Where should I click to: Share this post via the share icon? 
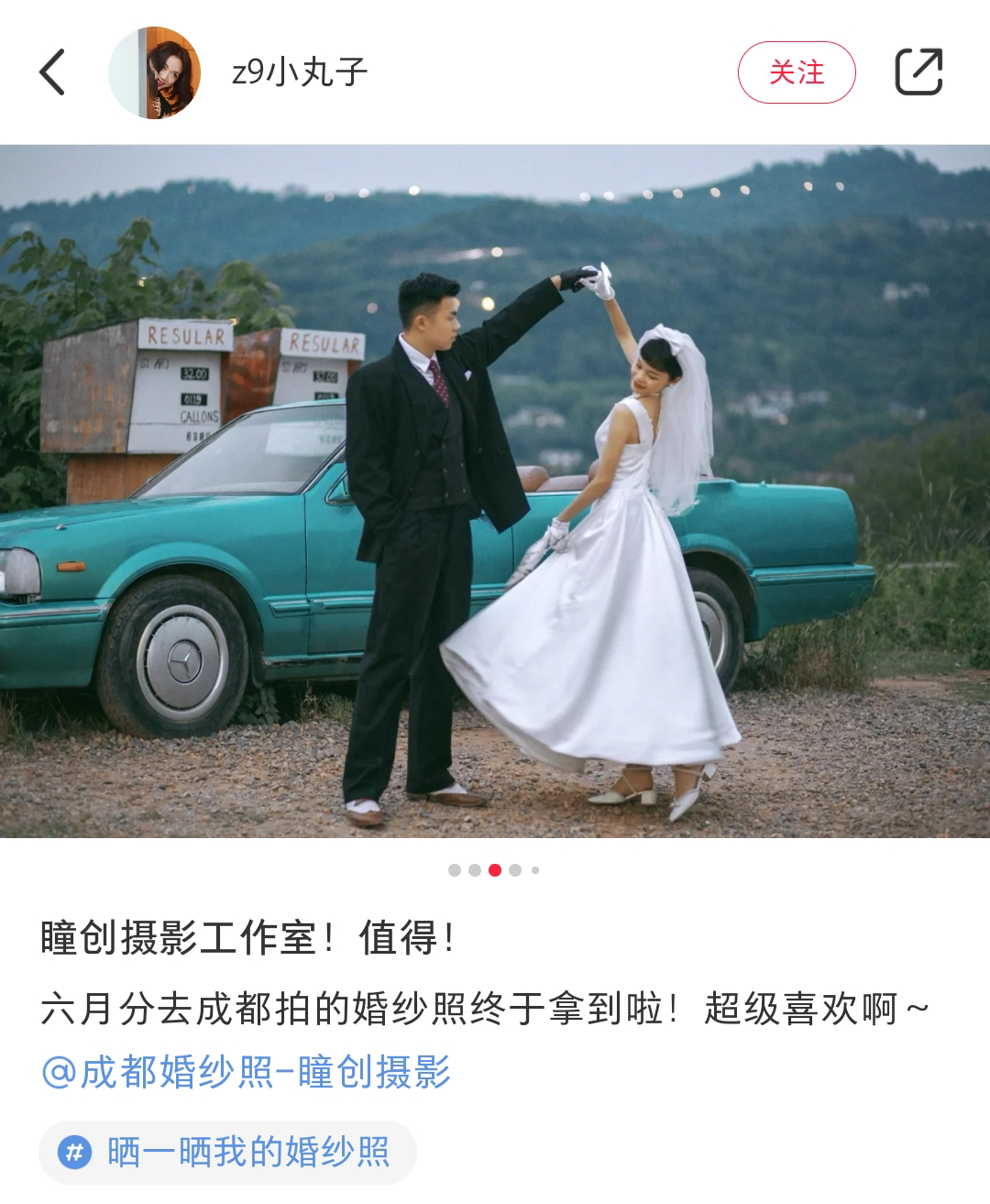(x=918, y=72)
